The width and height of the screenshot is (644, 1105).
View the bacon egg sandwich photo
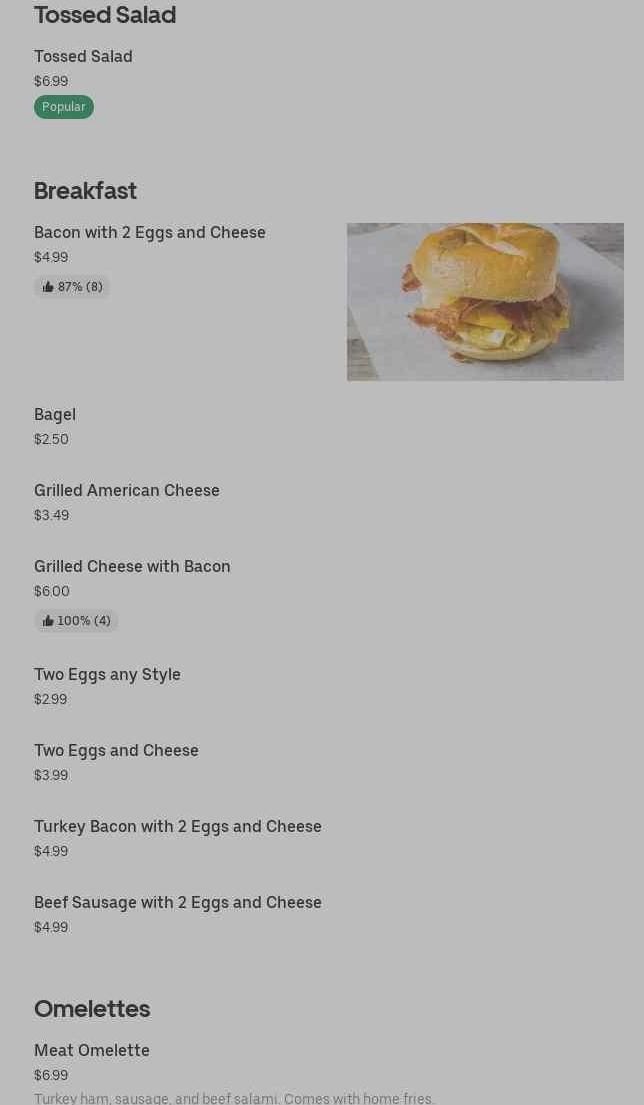(x=485, y=301)
